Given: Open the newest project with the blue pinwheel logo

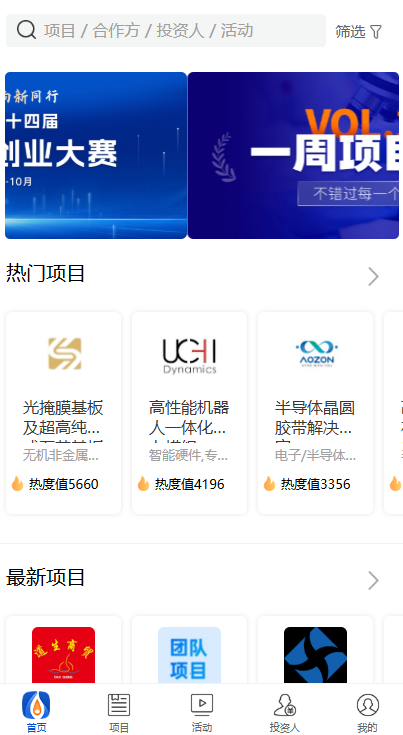Looking at the screenshot, I should [x=315, y=651].
